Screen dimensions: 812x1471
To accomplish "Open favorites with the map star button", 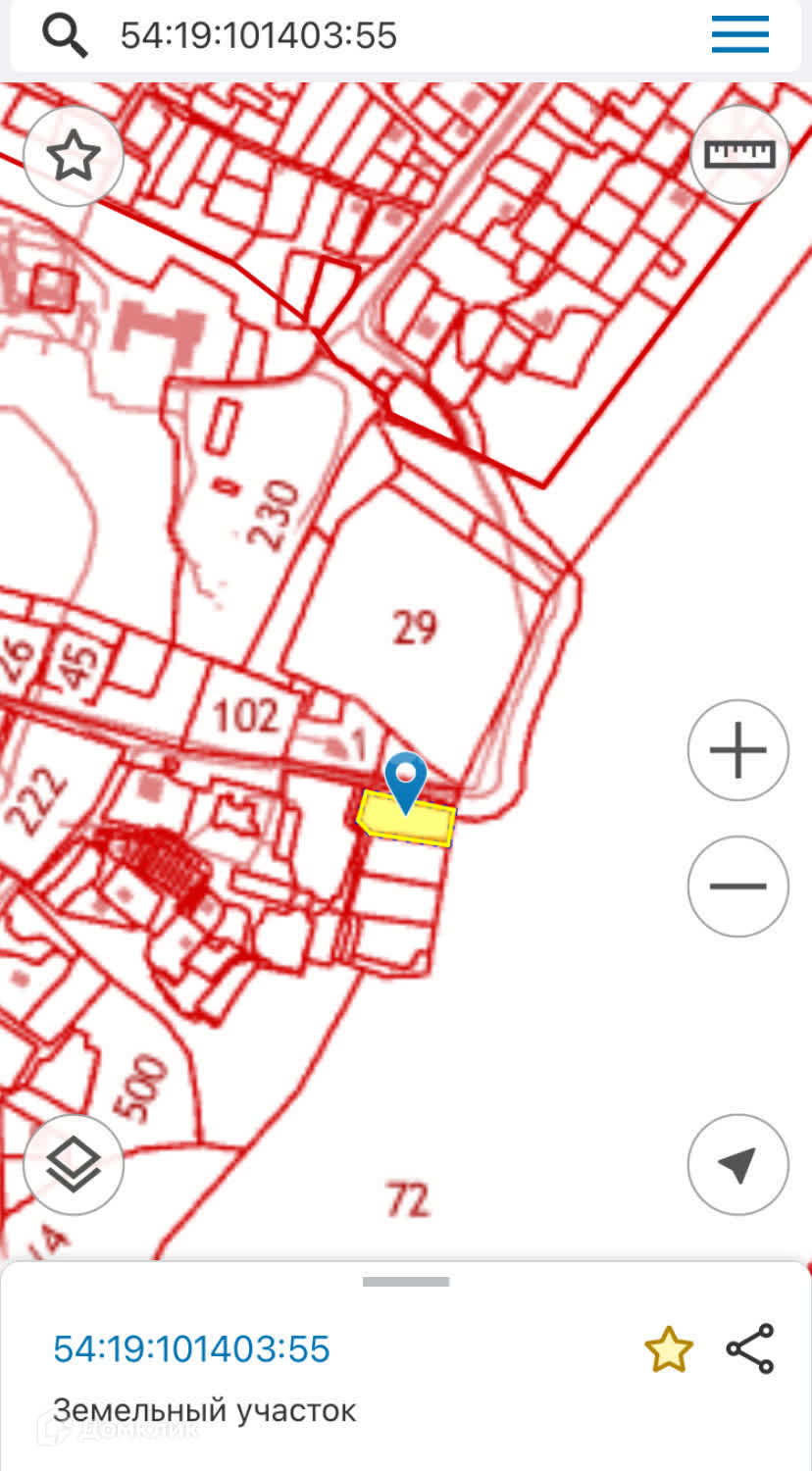I will tap(74, 156).
